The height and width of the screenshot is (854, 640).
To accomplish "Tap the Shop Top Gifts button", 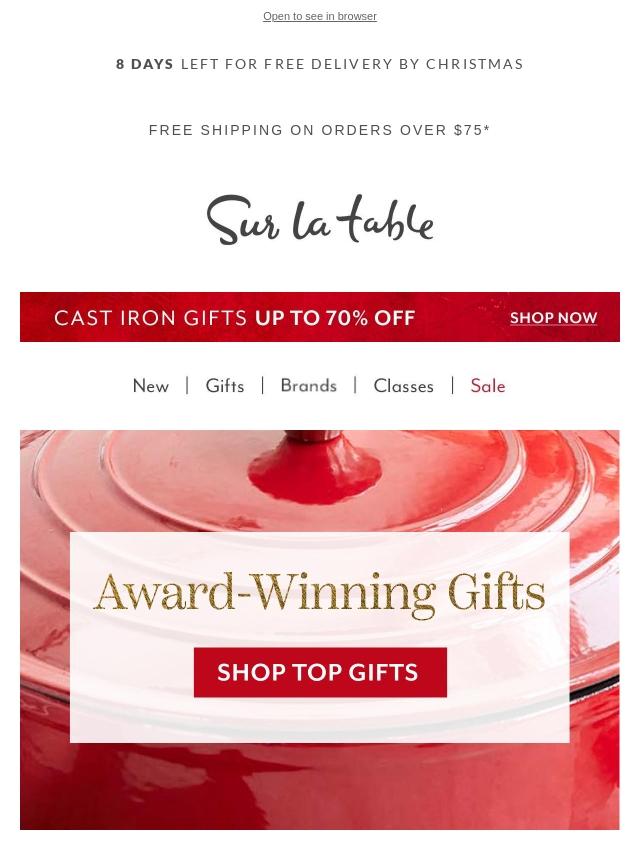I will 320,672.
